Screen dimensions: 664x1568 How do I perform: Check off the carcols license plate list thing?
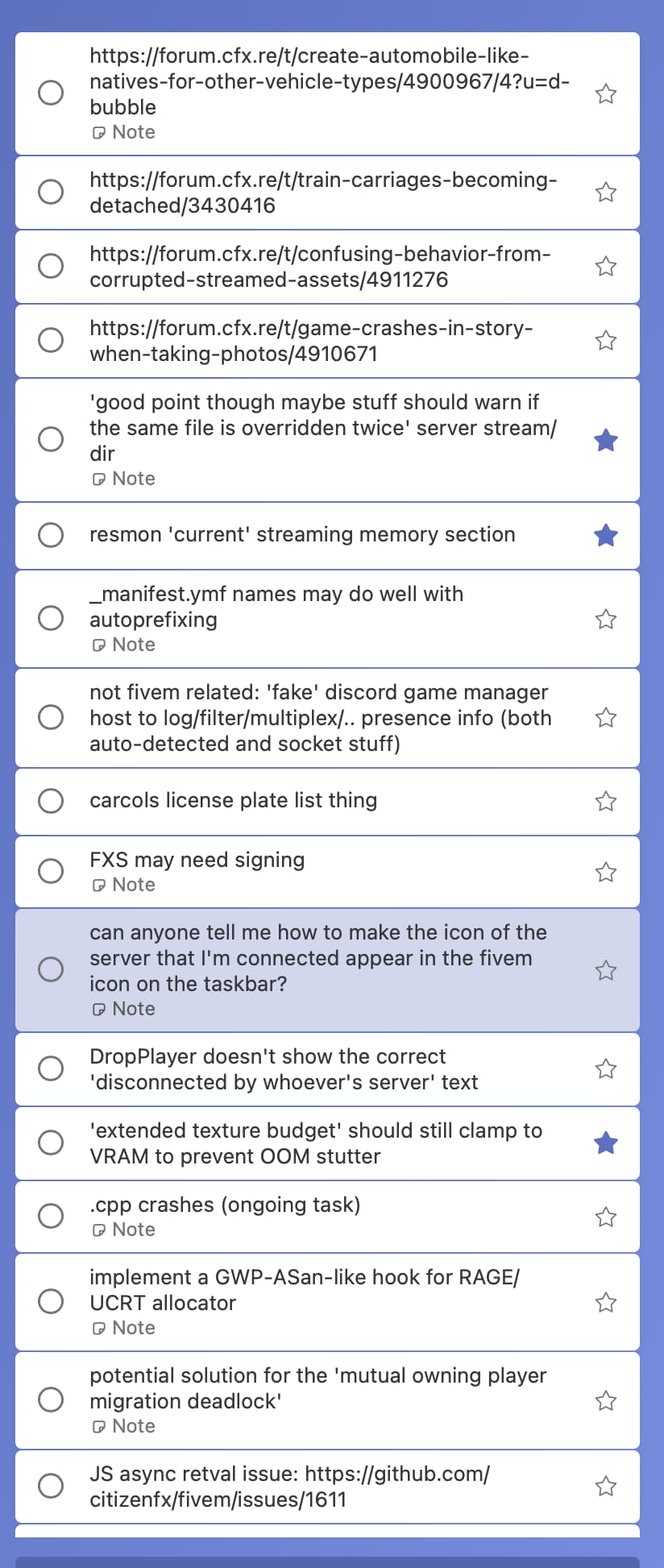51,801
